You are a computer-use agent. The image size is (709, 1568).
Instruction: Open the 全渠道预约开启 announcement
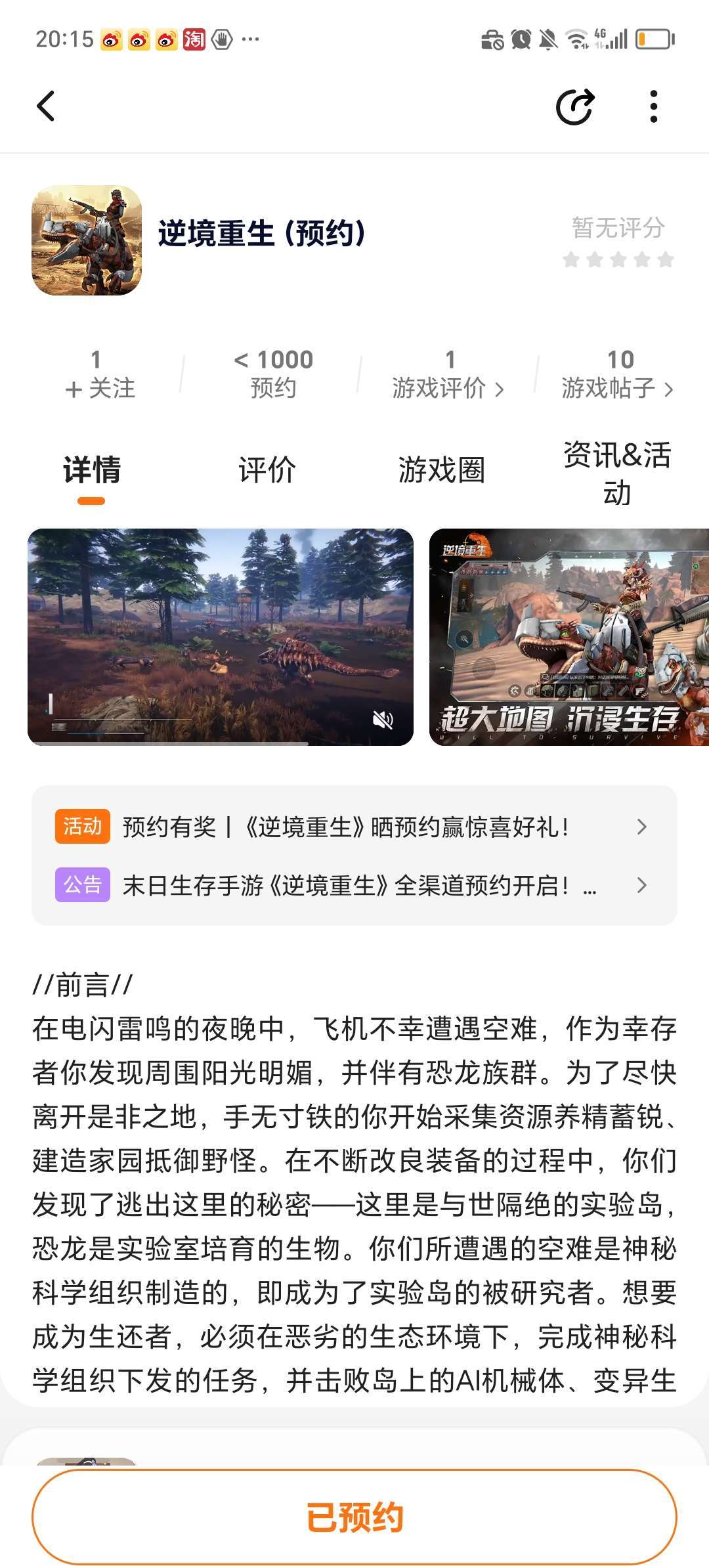click(x=354, y=885)
